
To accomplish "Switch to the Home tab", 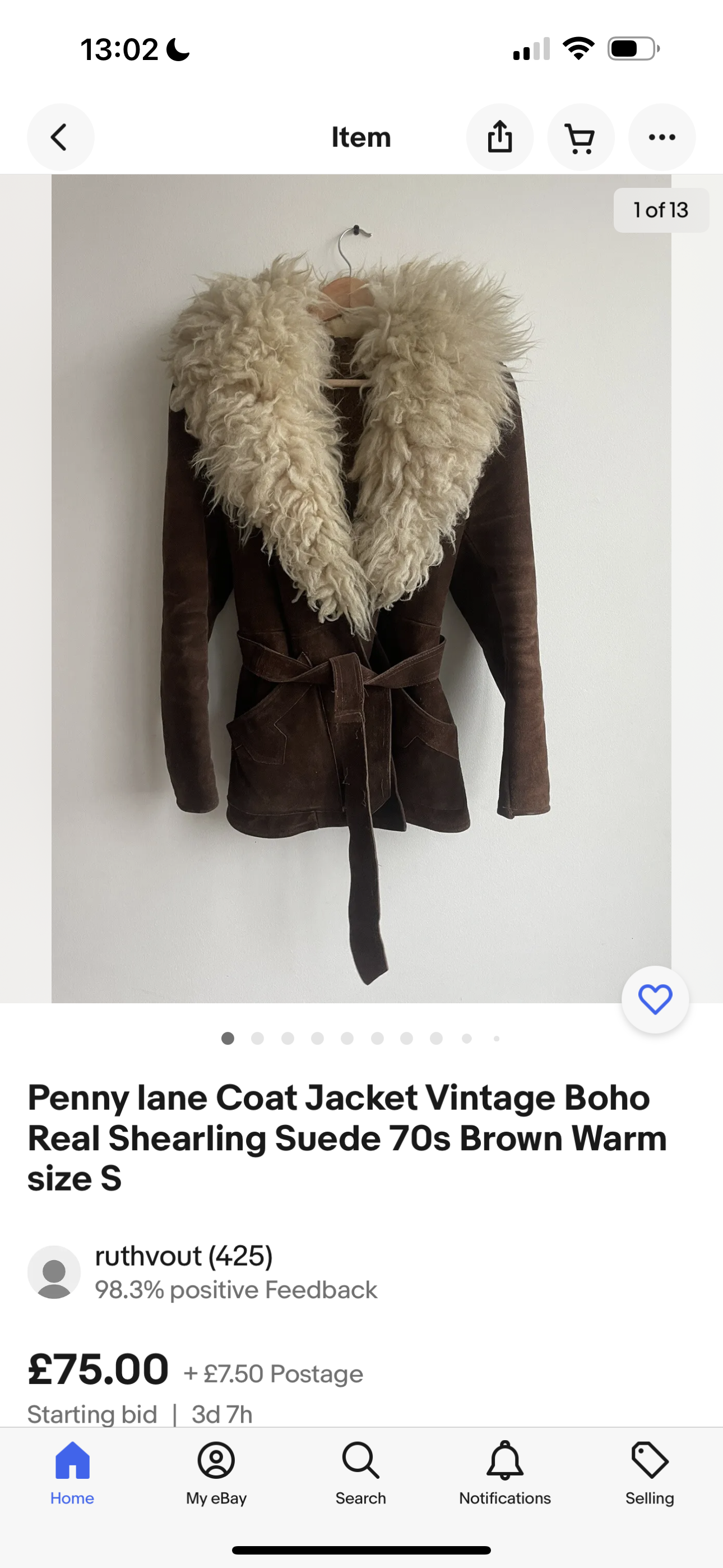I will tap(72, 1473).
